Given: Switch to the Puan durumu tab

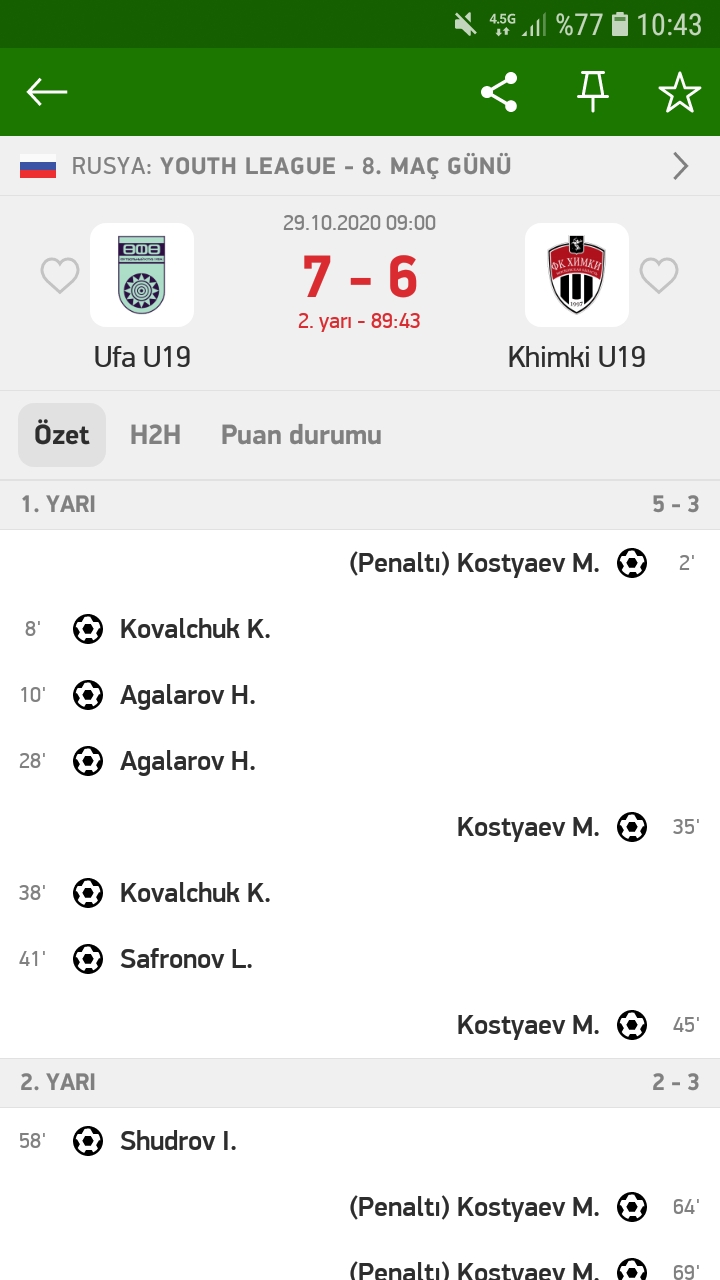Looking at the screenshot, I should 301,435.
